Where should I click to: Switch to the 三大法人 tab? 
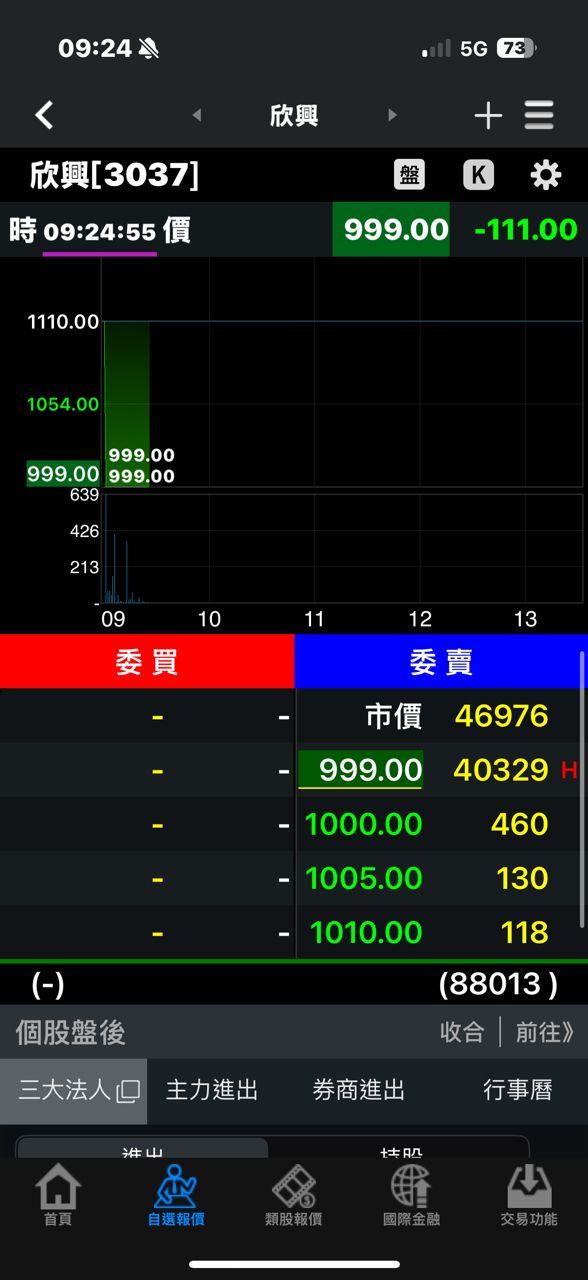click(x=74, y=1091)
